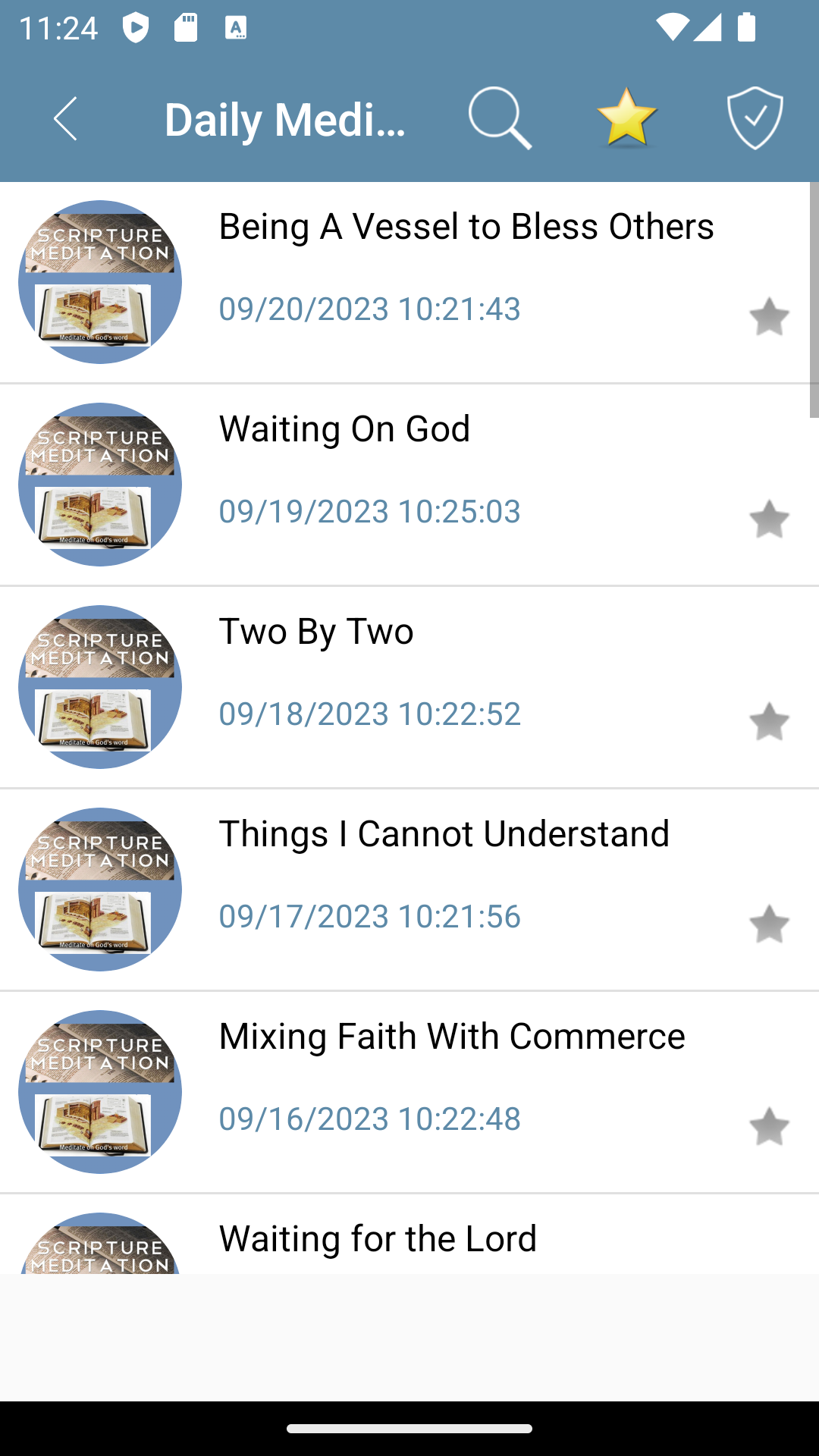Image resolution: width=819 pixels, height=1456 pixels.
Task: Favorite 'Being A Vessel to Bless Others'
Action: [x=769, y=316]
